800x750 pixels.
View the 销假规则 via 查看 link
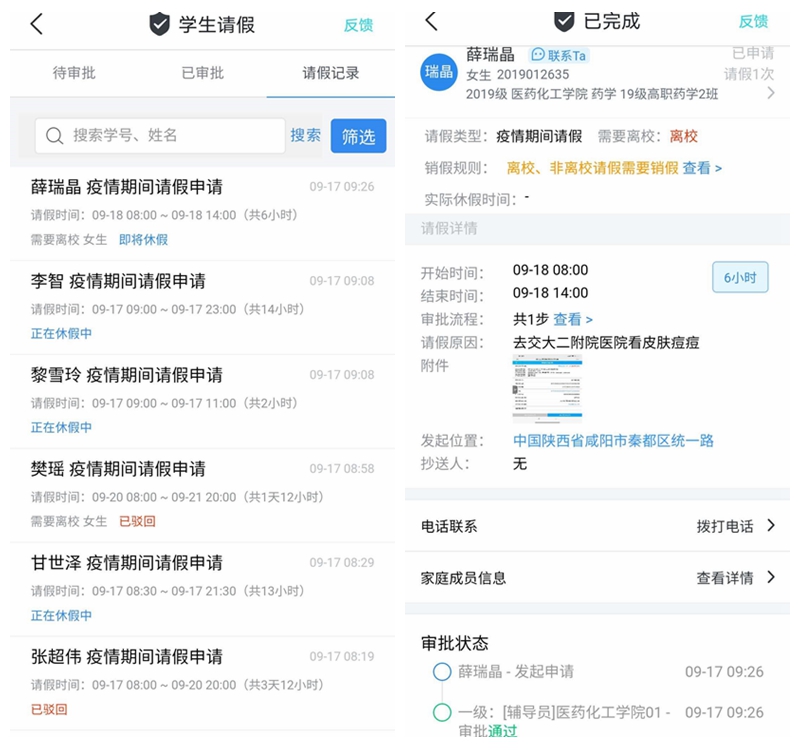pos(702,168)
